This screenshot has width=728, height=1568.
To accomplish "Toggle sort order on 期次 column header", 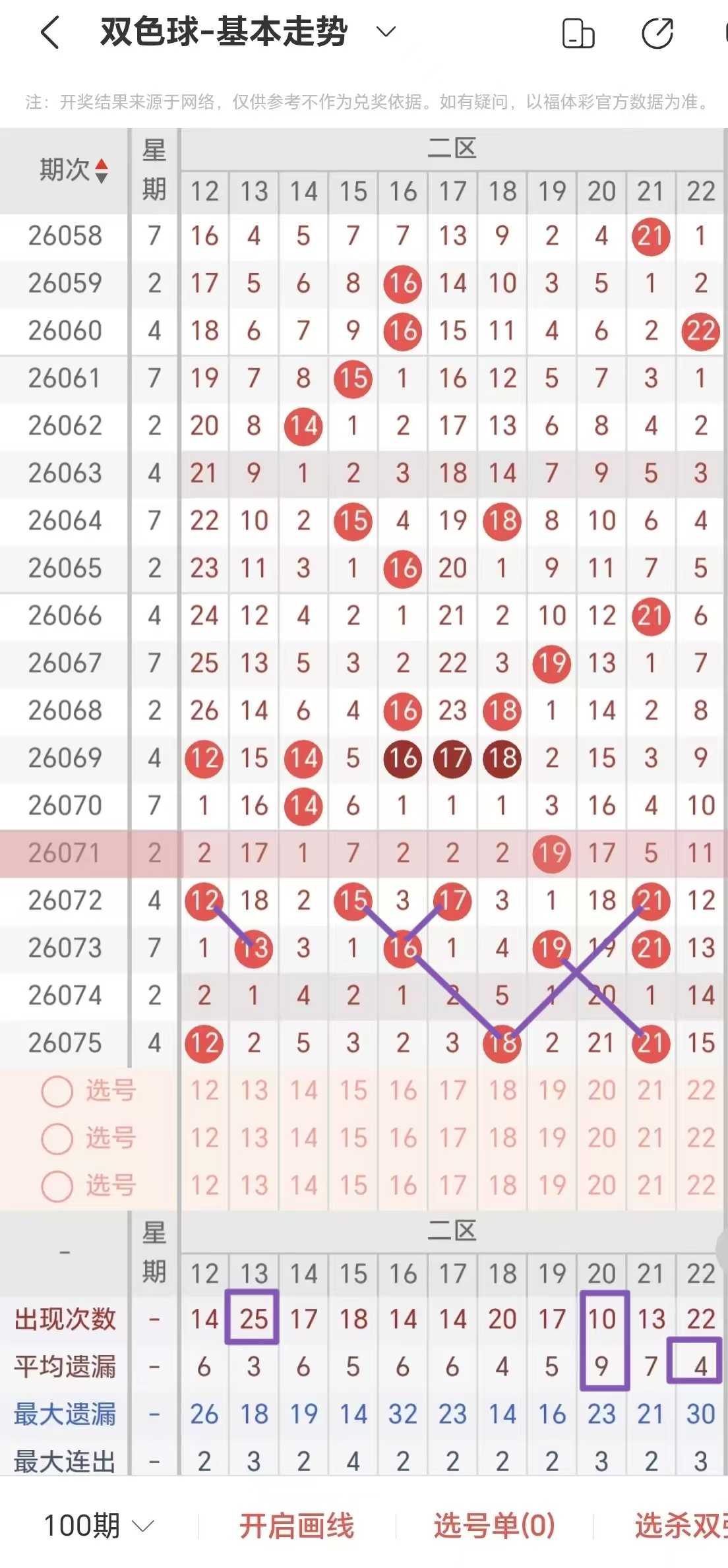I will click(x=73, y=170).
